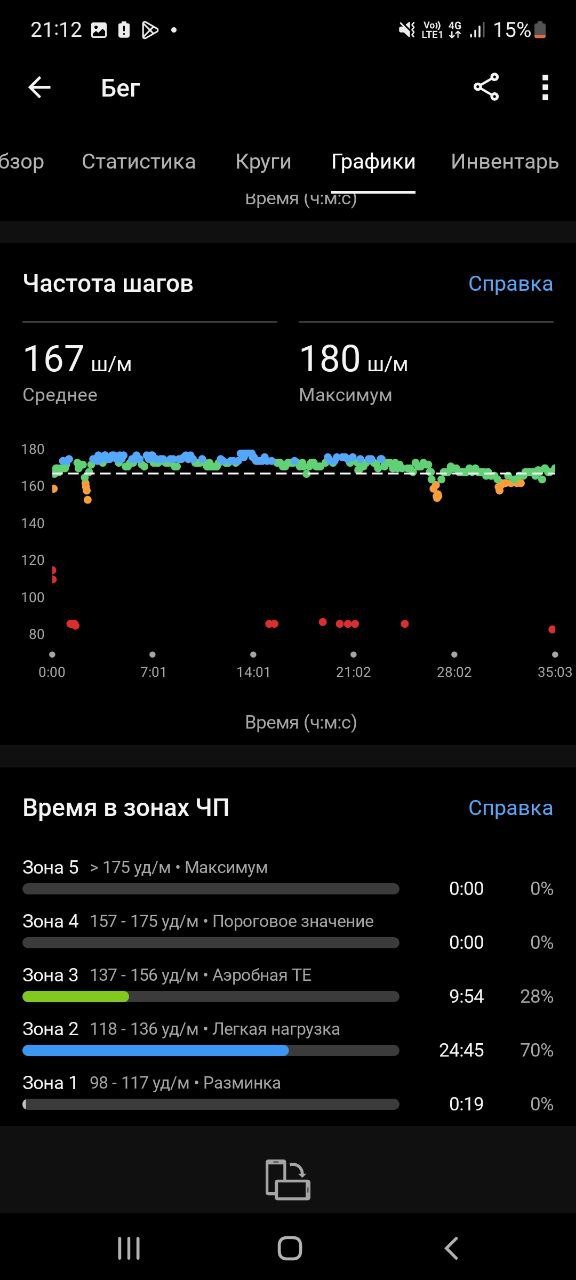Image resolution: width=576 pixels, height=1280 pixels.
Task: Open Справка for Время в зонах ЧП
Action: coord(510,807)
